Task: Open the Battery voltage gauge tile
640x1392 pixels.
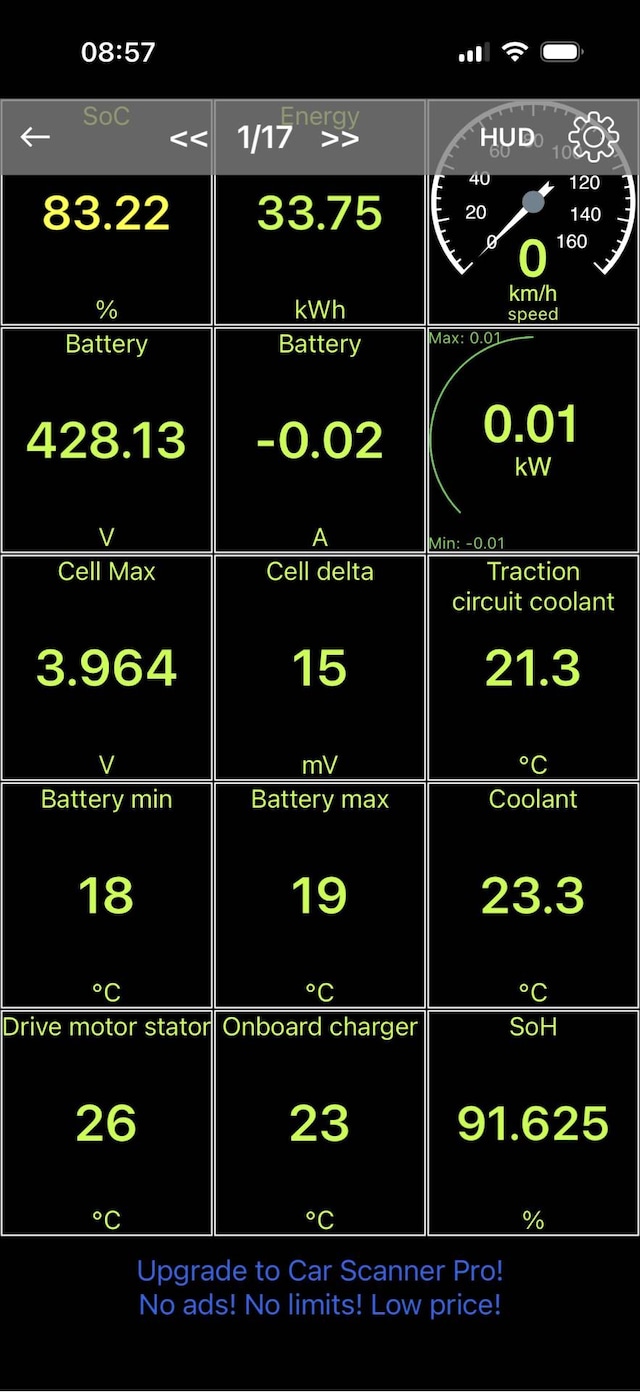Action: [x=107, y=440]
